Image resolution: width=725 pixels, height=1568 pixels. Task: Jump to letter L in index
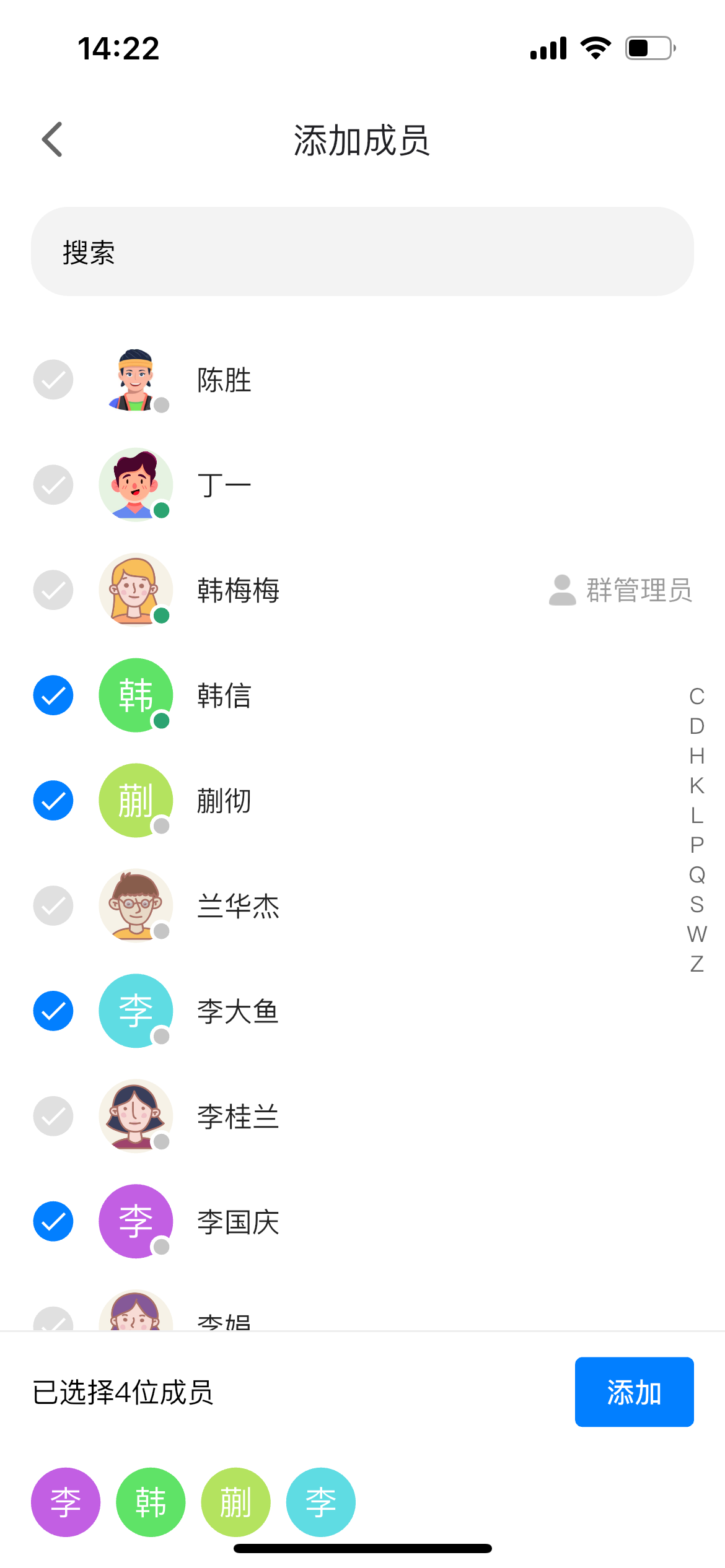pyautogui.click(x=696, y=815)
